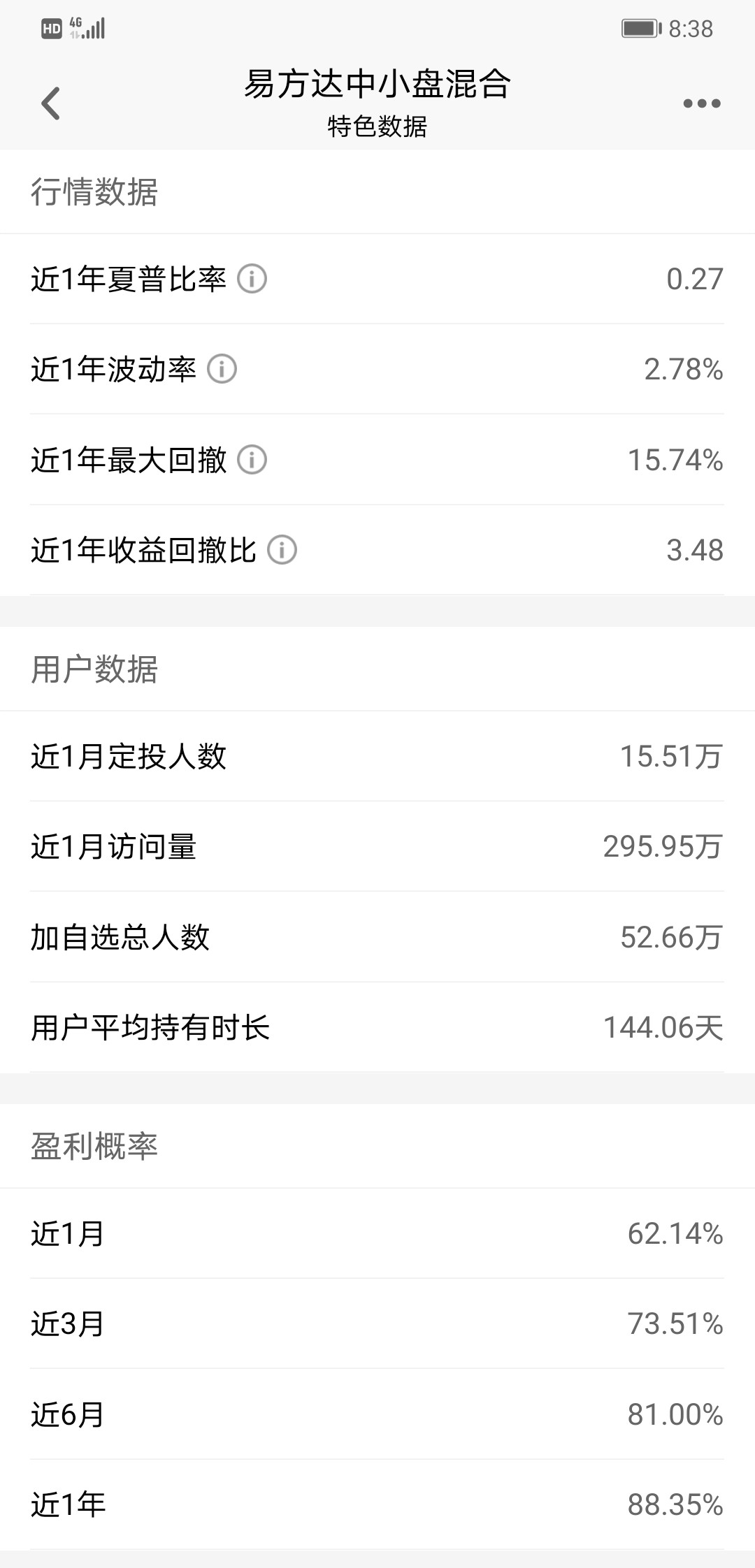
Task: Open the three-dot overflow menu
Action: [x=701, y=103]
